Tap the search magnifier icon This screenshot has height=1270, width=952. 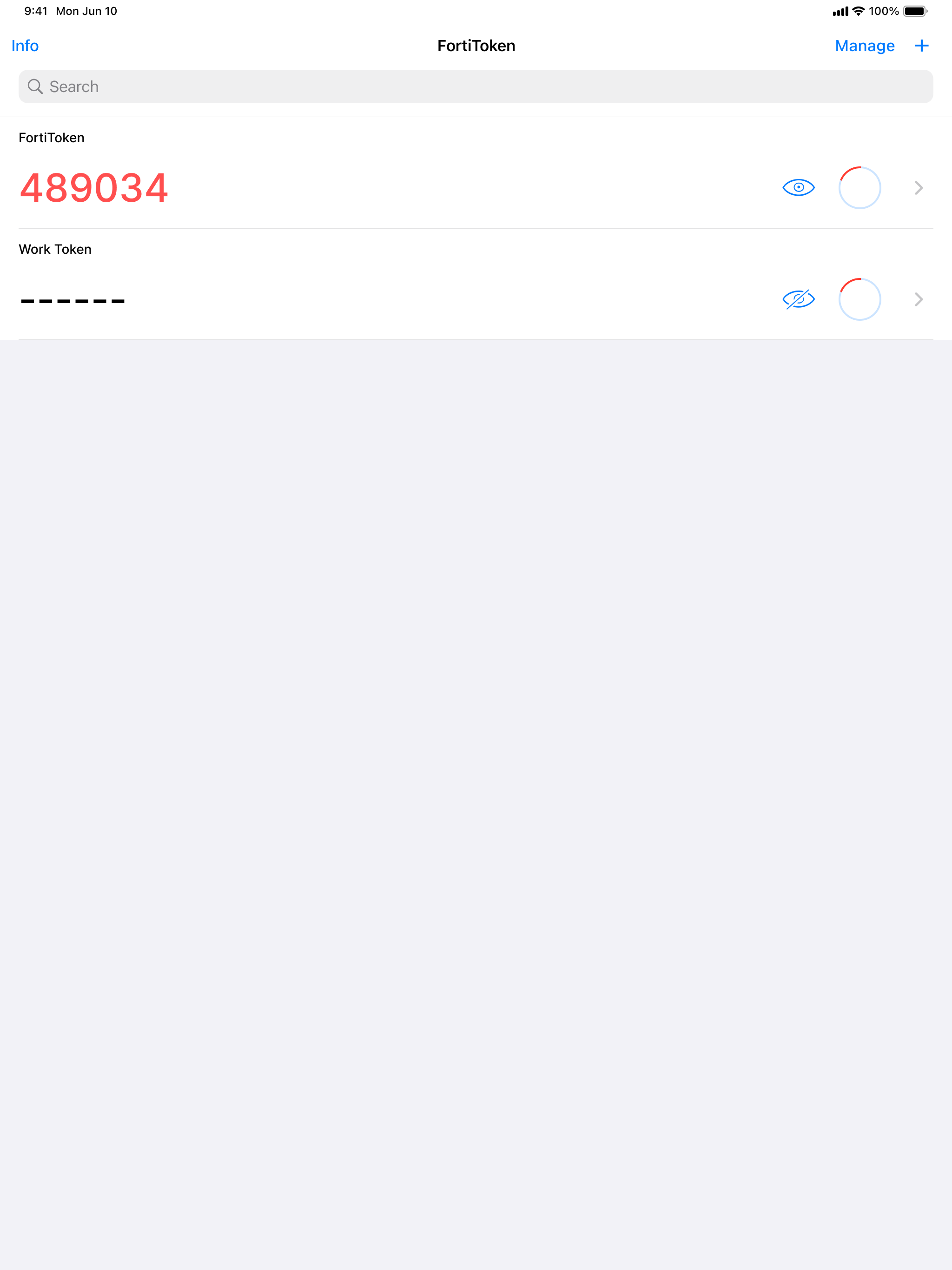36,86
